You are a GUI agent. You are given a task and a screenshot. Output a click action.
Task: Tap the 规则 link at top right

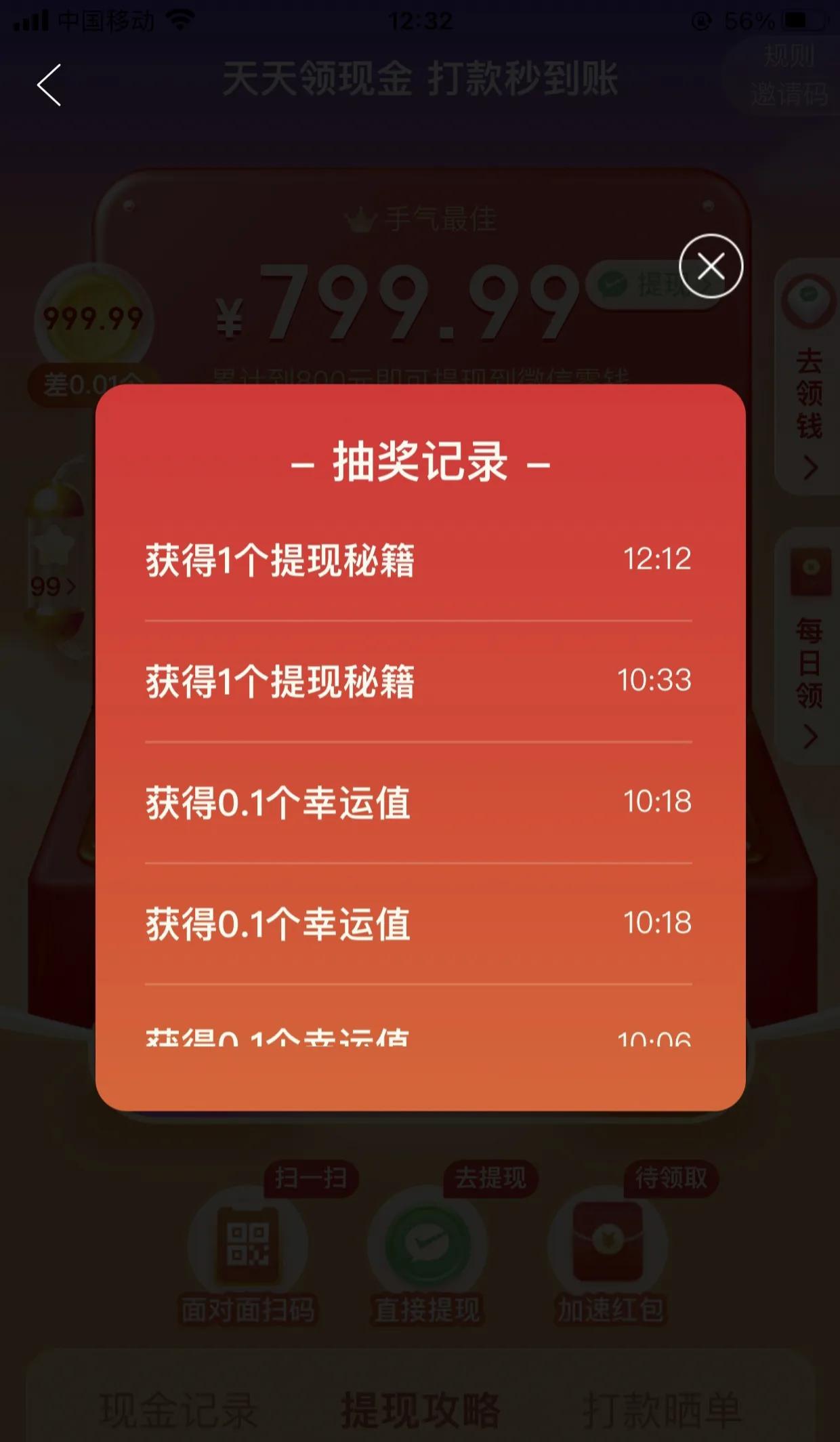point(789,58)
